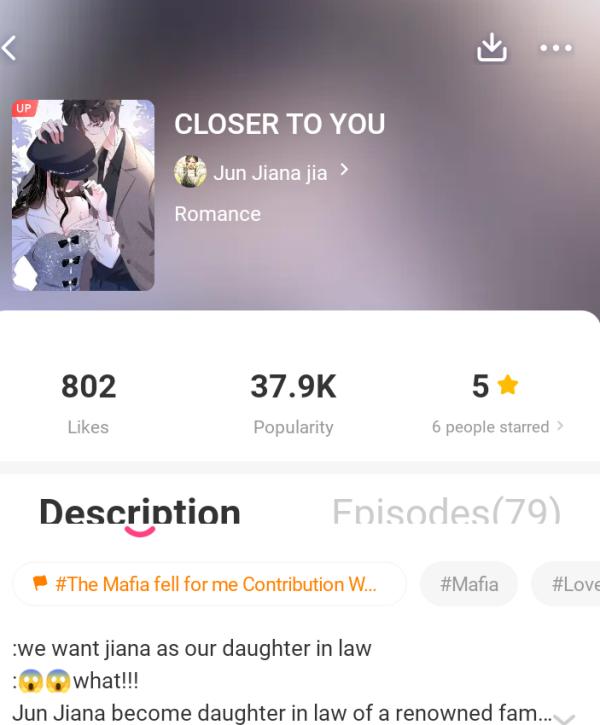View the 6 people who starred
Screen dimensions: 600x725
(x=497, y=427)
